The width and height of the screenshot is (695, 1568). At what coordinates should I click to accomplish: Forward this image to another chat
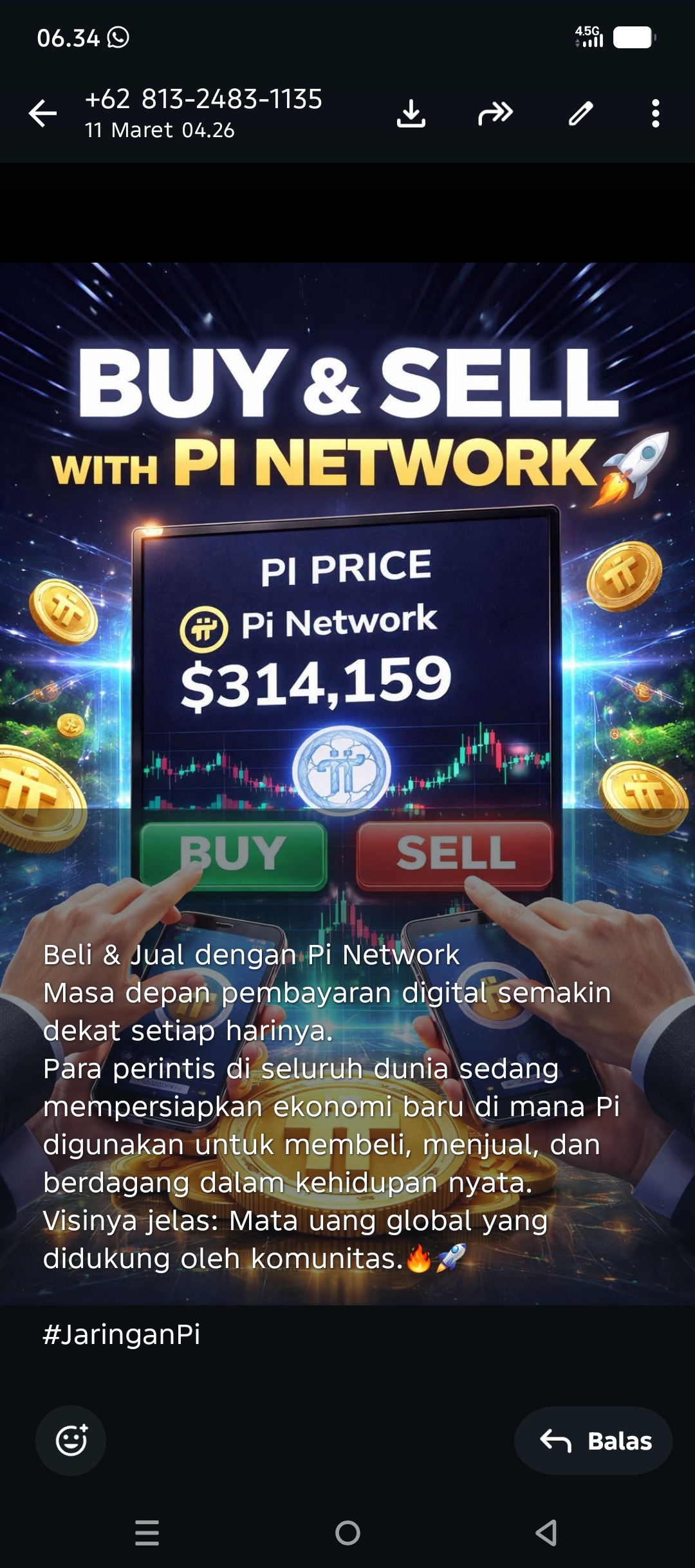click(495, 113)
